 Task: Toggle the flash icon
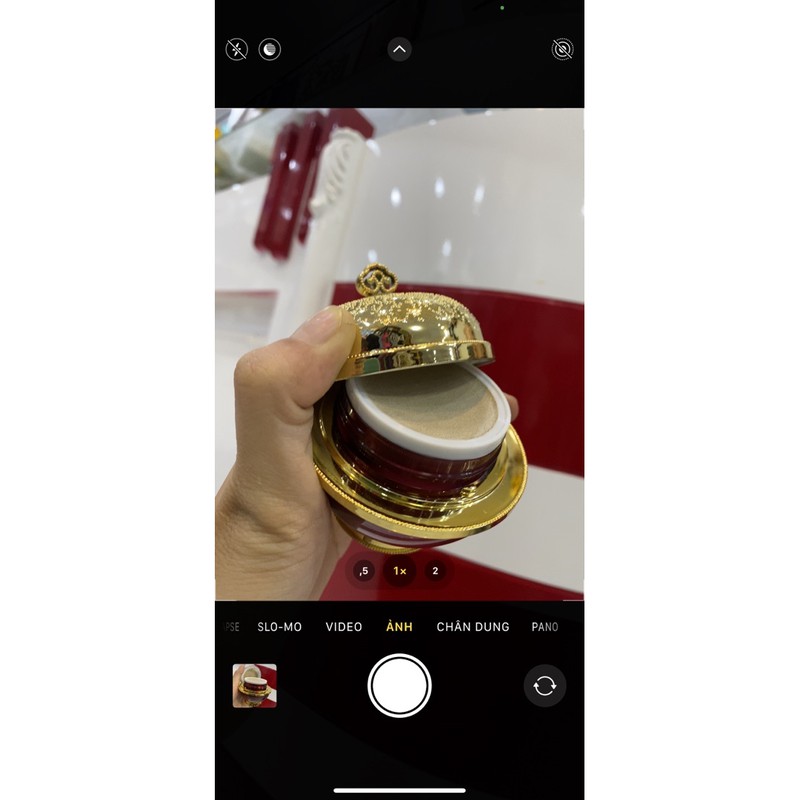coord(237,49)
